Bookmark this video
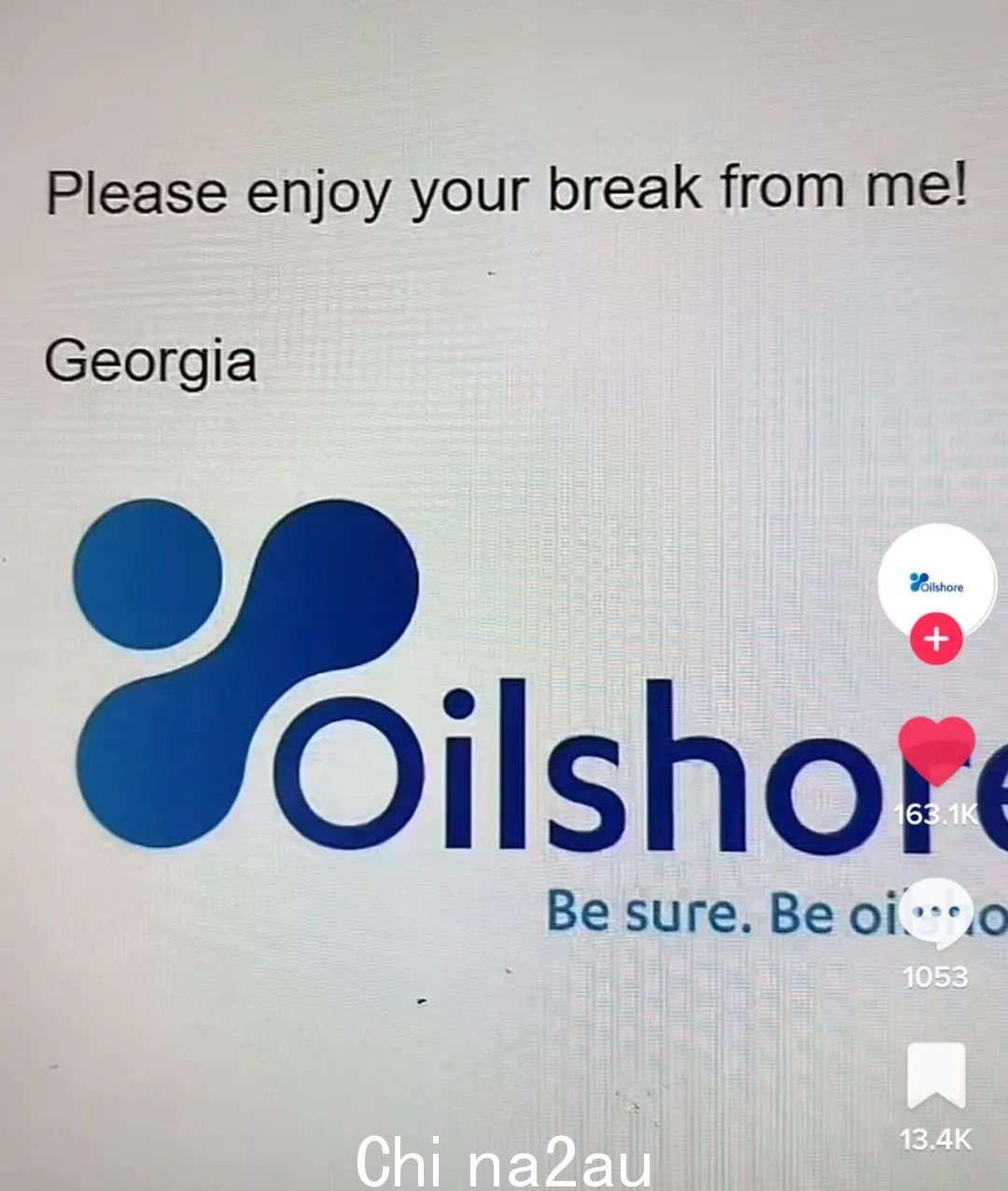The width and height of the screenshot is (1008, 1191). point(936,1075)
